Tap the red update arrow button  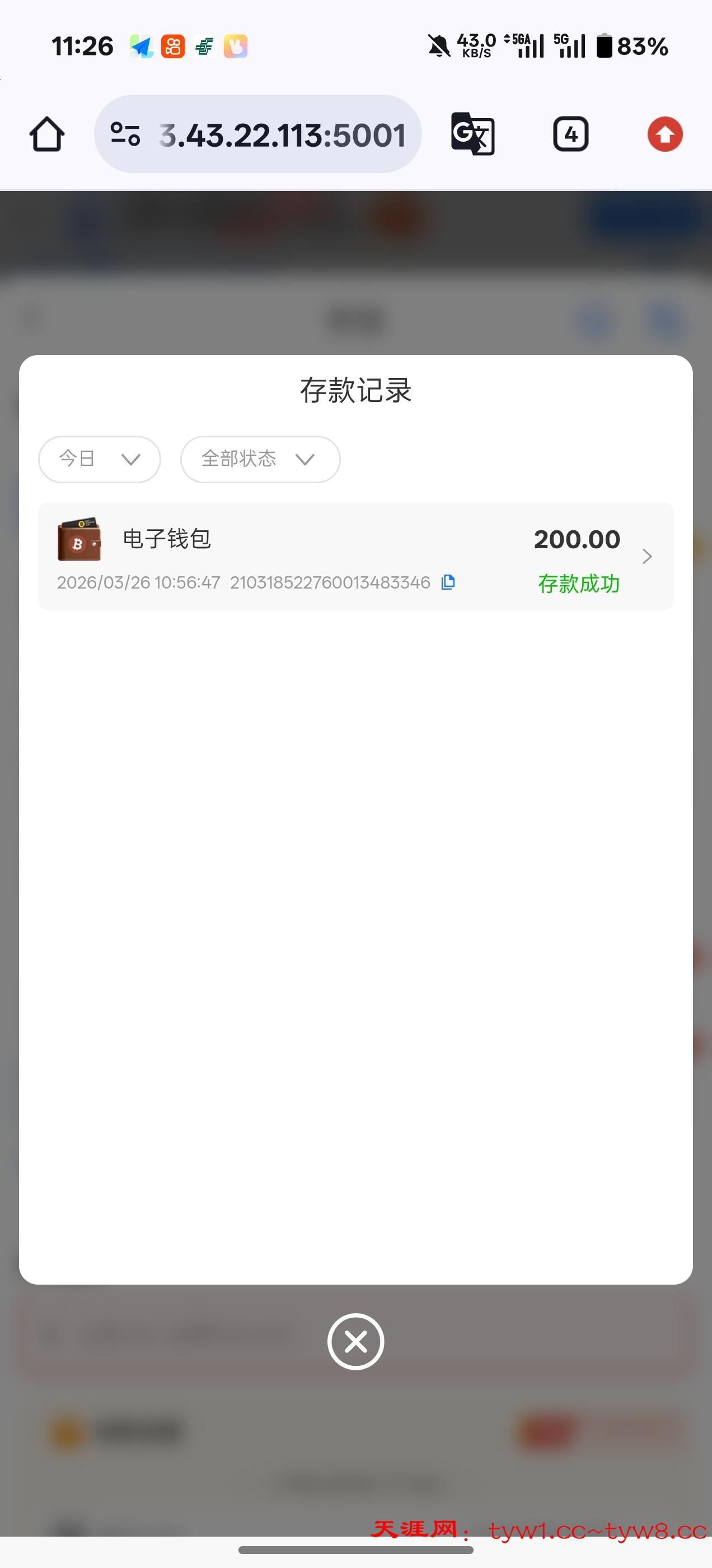(664, 134)
